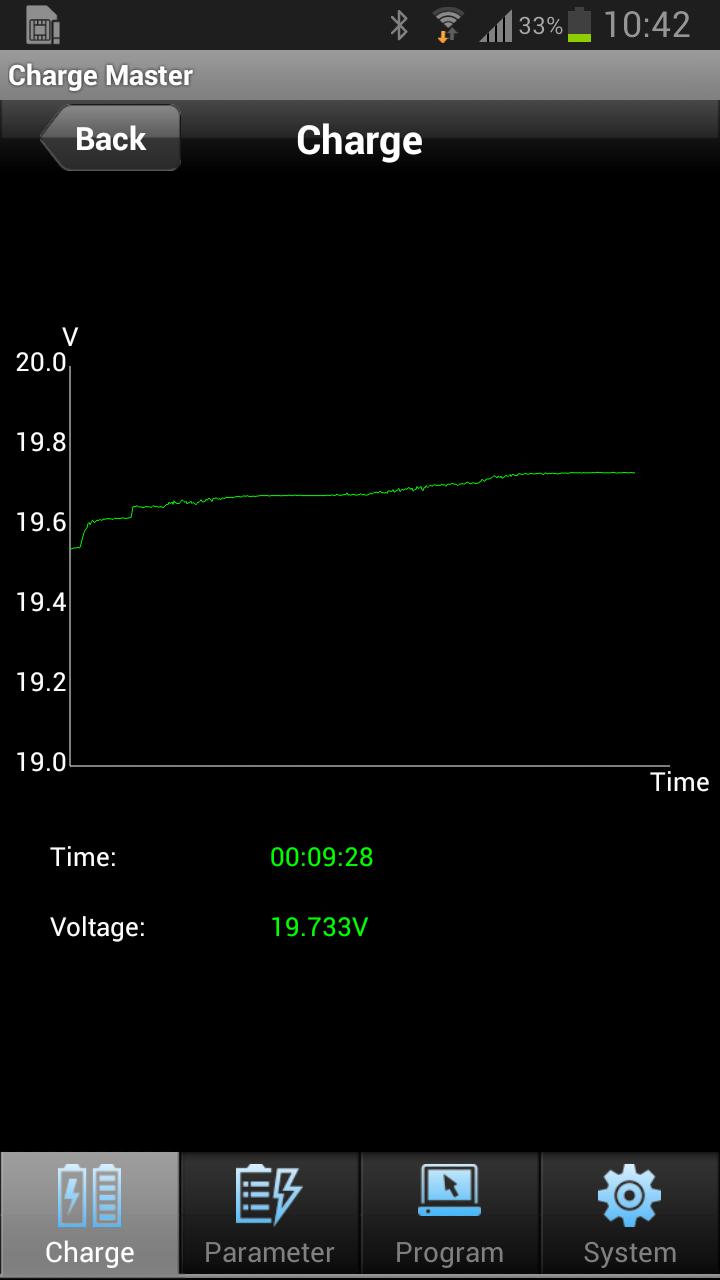Click the green voltage curve on the chart
720x1280 pixels.
point(350,495)
